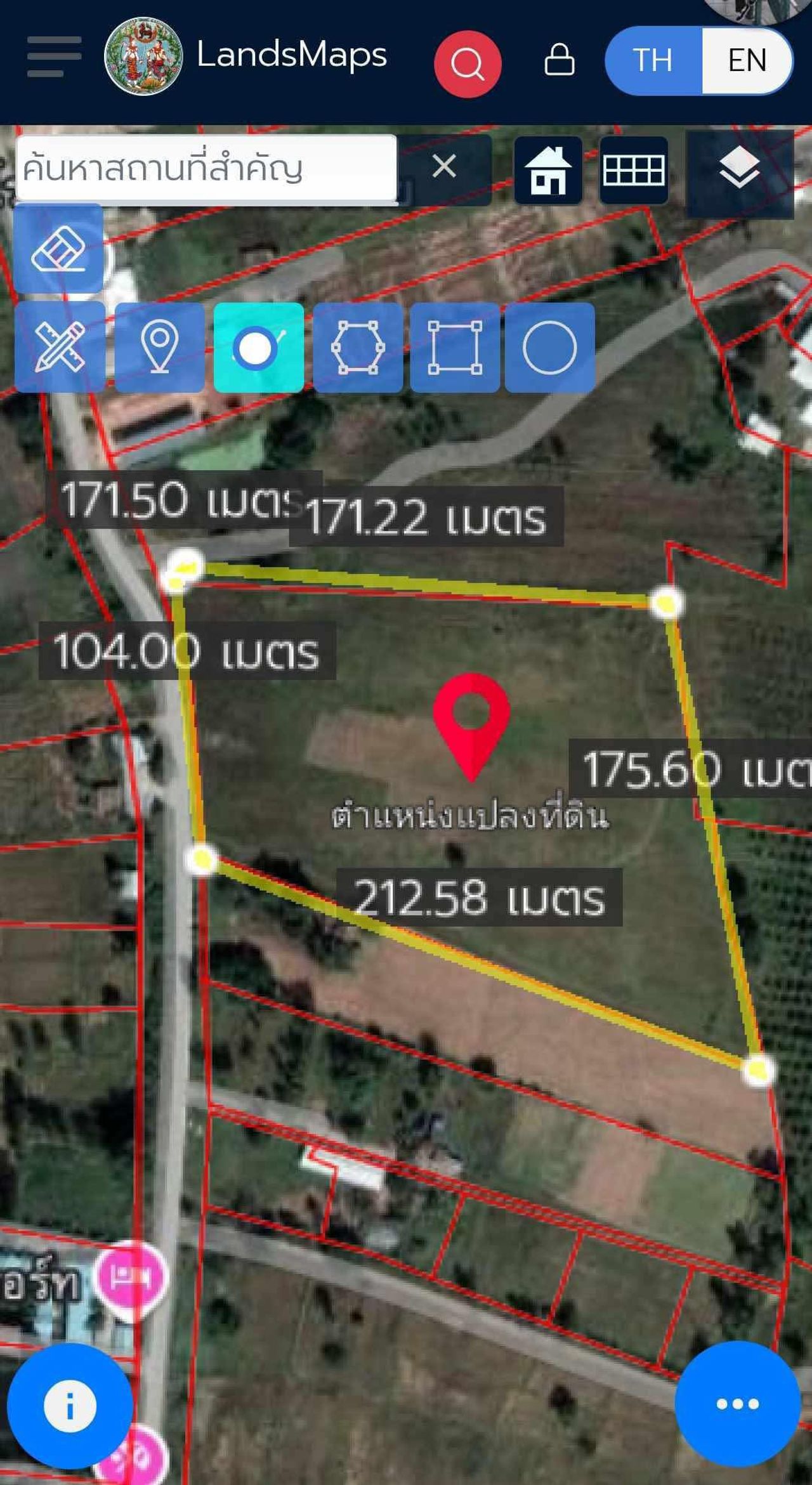Choose the polygon drawing tool
This screenshot has width=812, height=1485.
(358, 347)
